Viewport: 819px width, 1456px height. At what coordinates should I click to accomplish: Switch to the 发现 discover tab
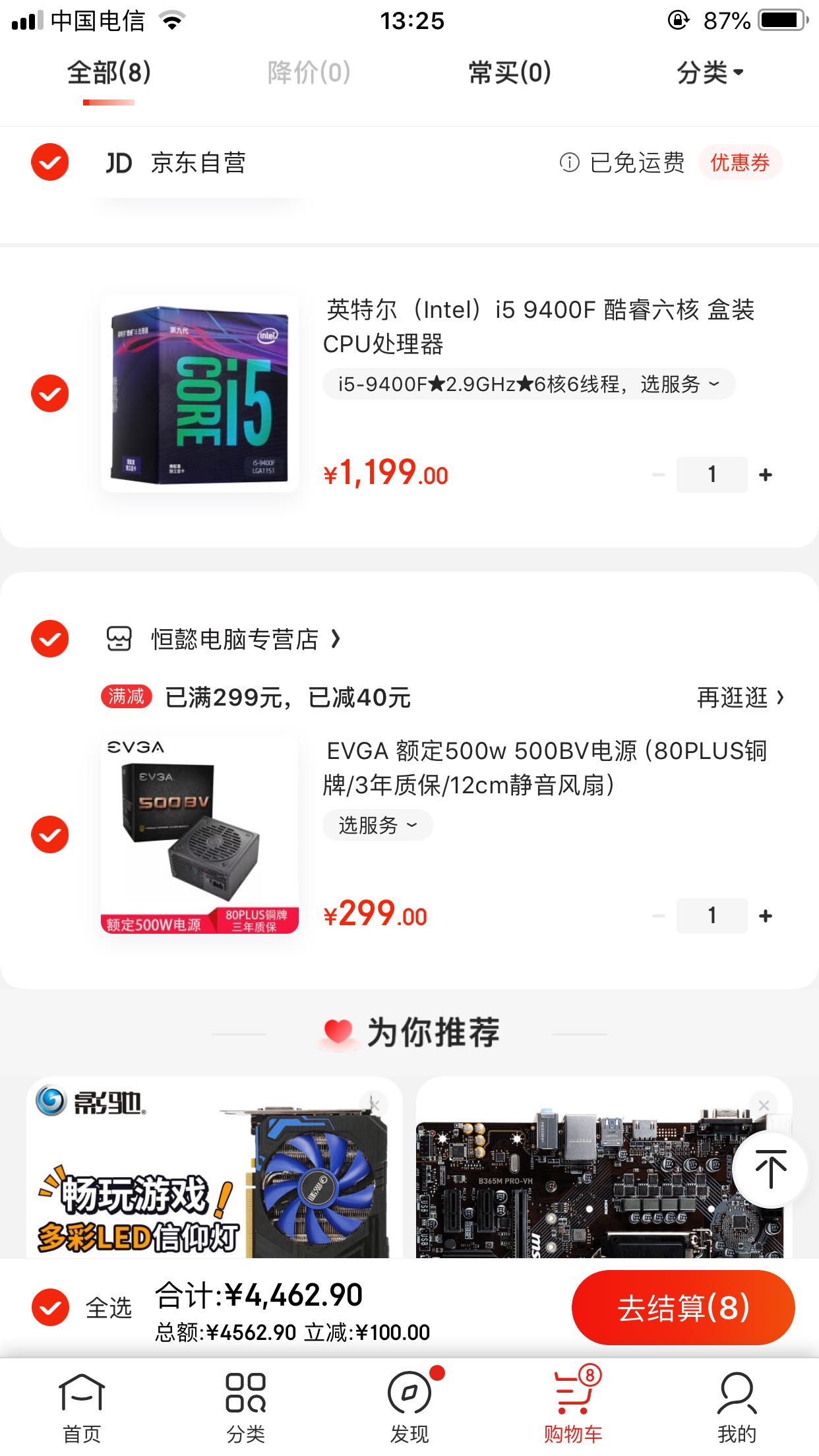[x=409, y=1406]
